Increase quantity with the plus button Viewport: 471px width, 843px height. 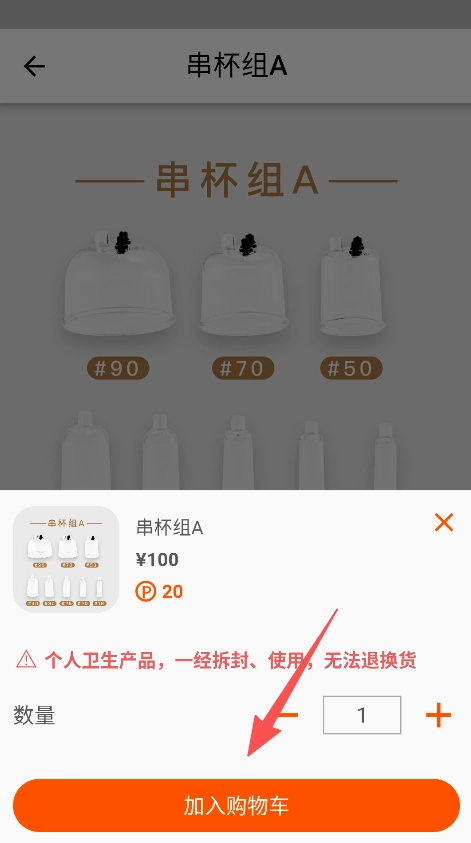[x=438, y=715]
